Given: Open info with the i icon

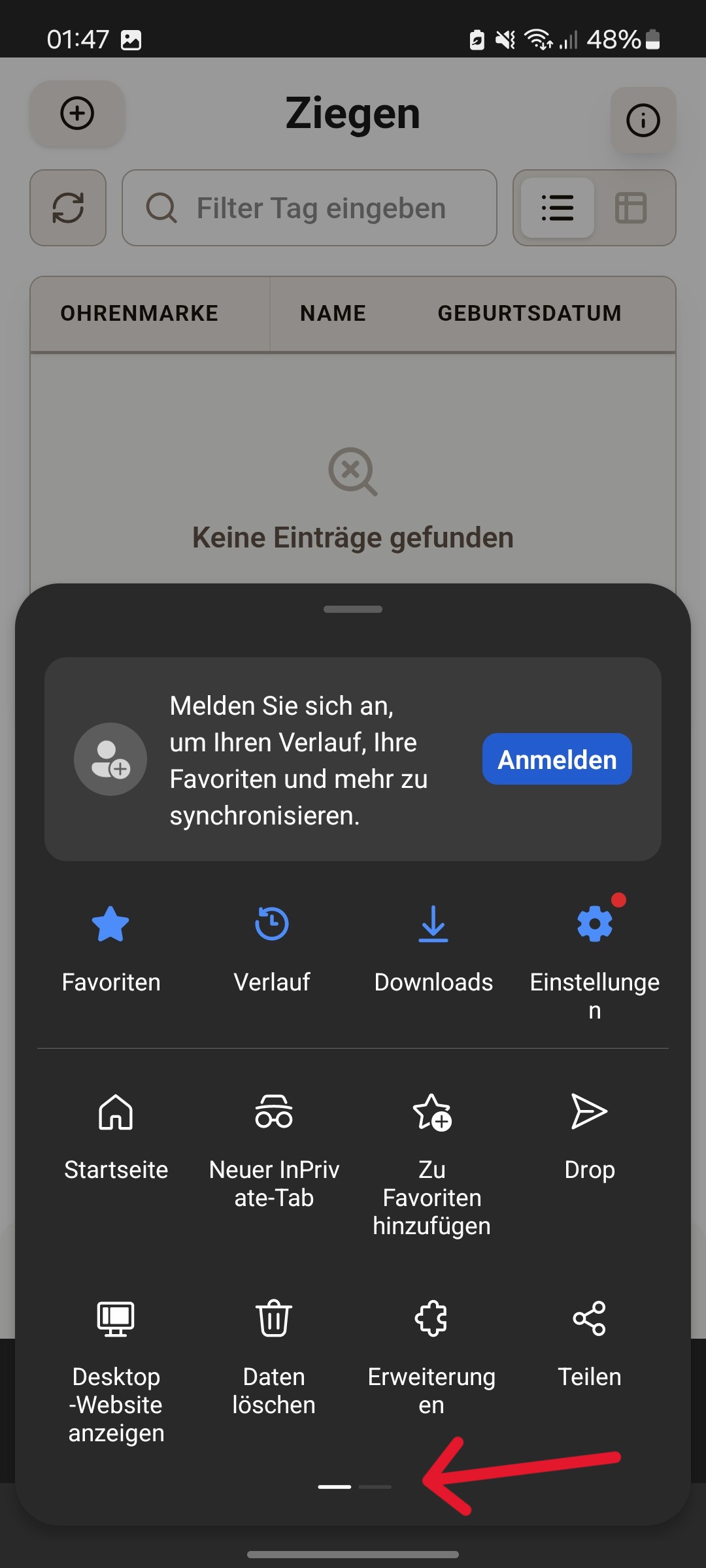Looking at the screenshot, I should point(643,120).
